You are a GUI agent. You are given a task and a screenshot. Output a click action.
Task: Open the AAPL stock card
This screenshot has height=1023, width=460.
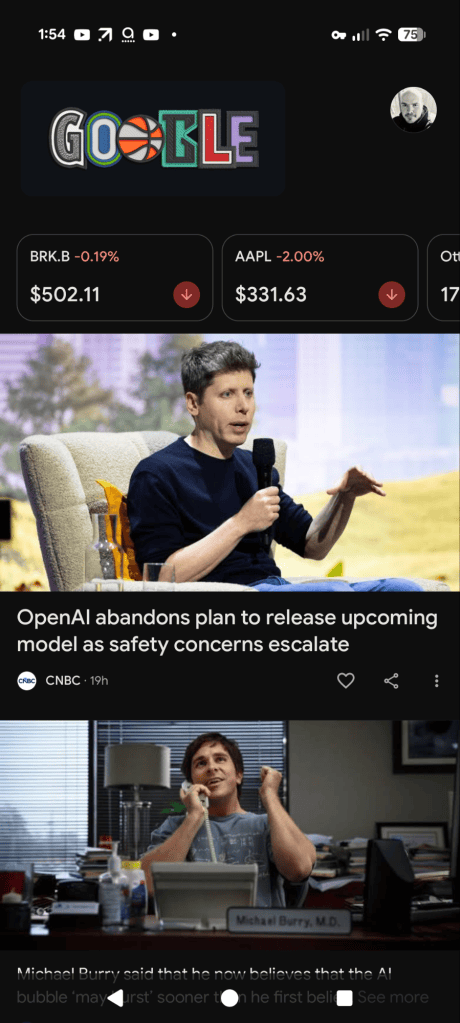click(x=320, y=278)
